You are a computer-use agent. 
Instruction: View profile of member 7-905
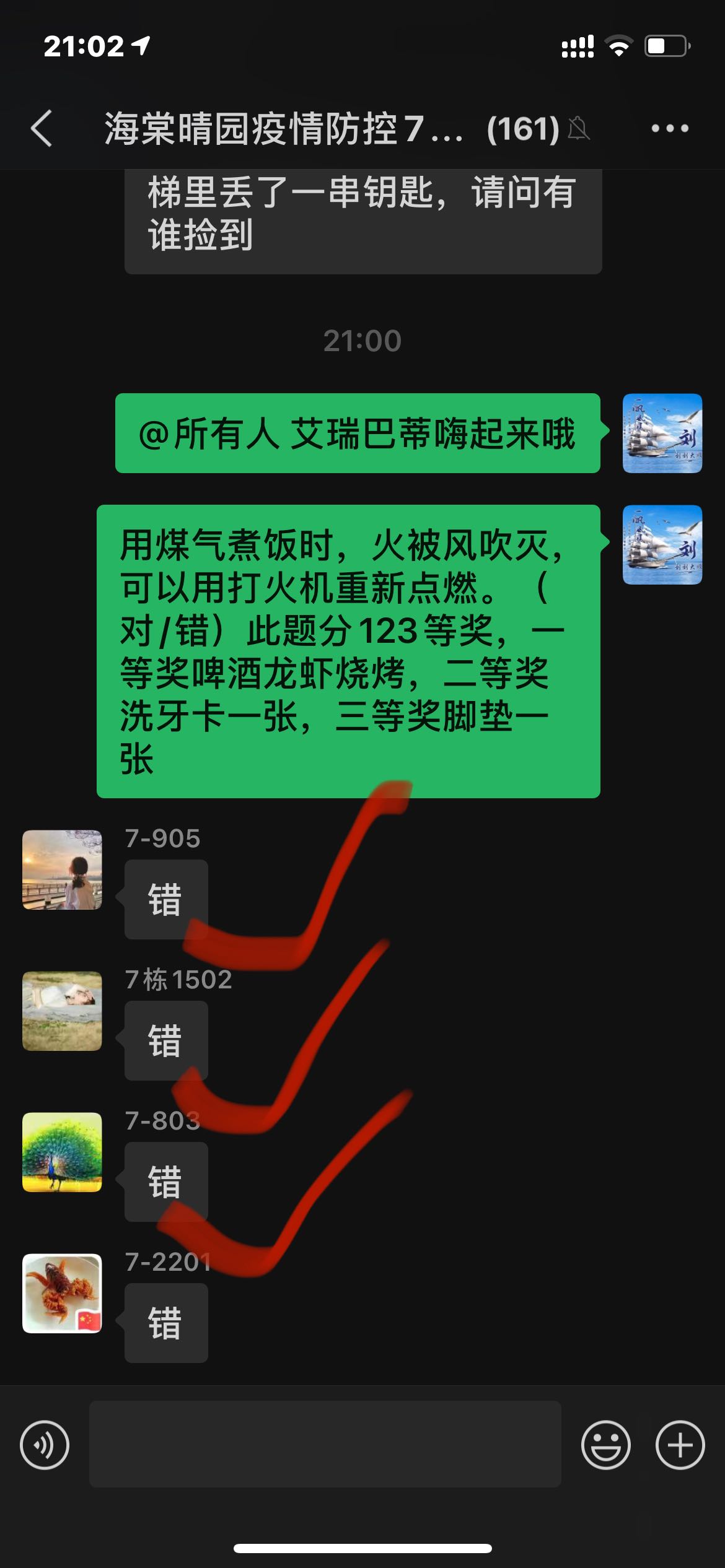click(x=62, y=869)
